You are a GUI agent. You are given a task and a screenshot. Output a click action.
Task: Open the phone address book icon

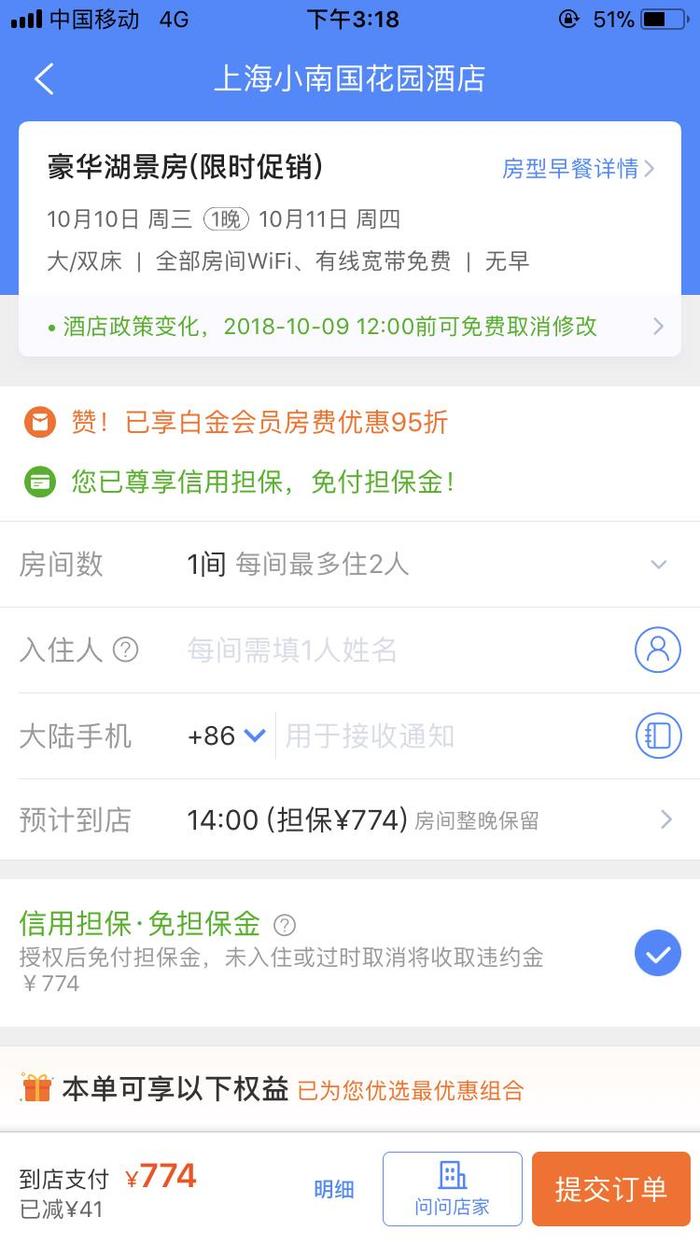click(x=658, y=736)
